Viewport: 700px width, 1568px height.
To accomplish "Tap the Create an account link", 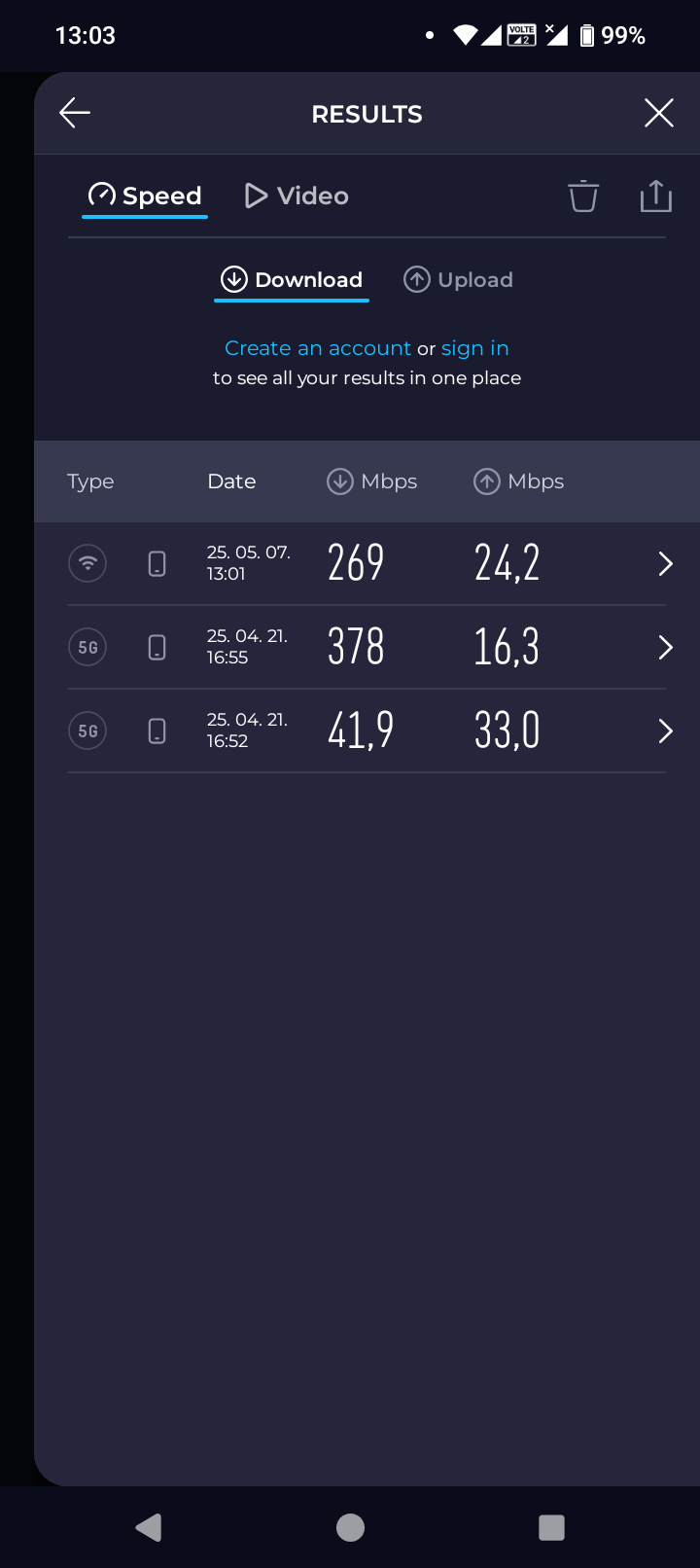I will pos(318,348).
